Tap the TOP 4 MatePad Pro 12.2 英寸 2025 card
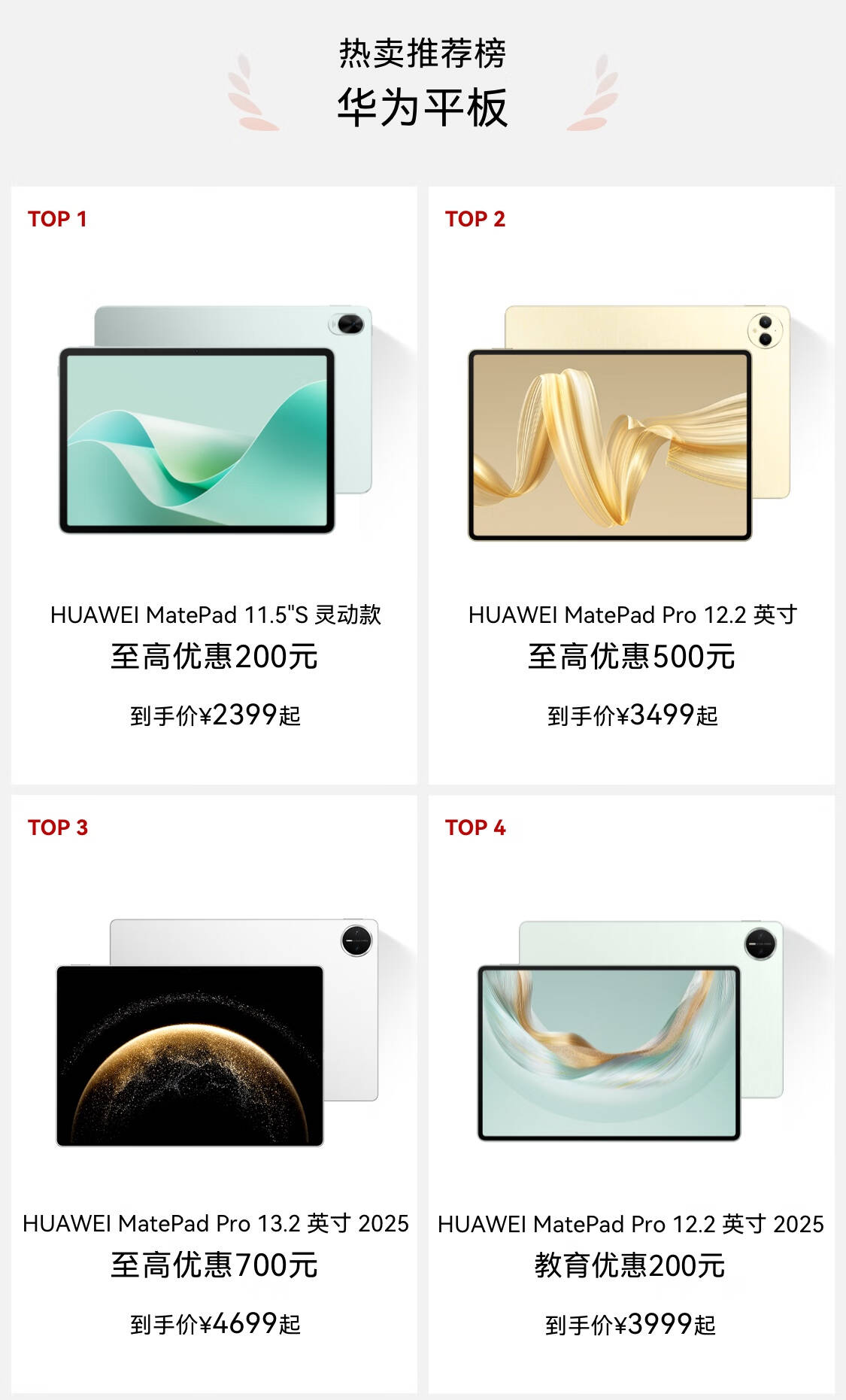Screen dimensions: 846x1400 (631, 1094)
